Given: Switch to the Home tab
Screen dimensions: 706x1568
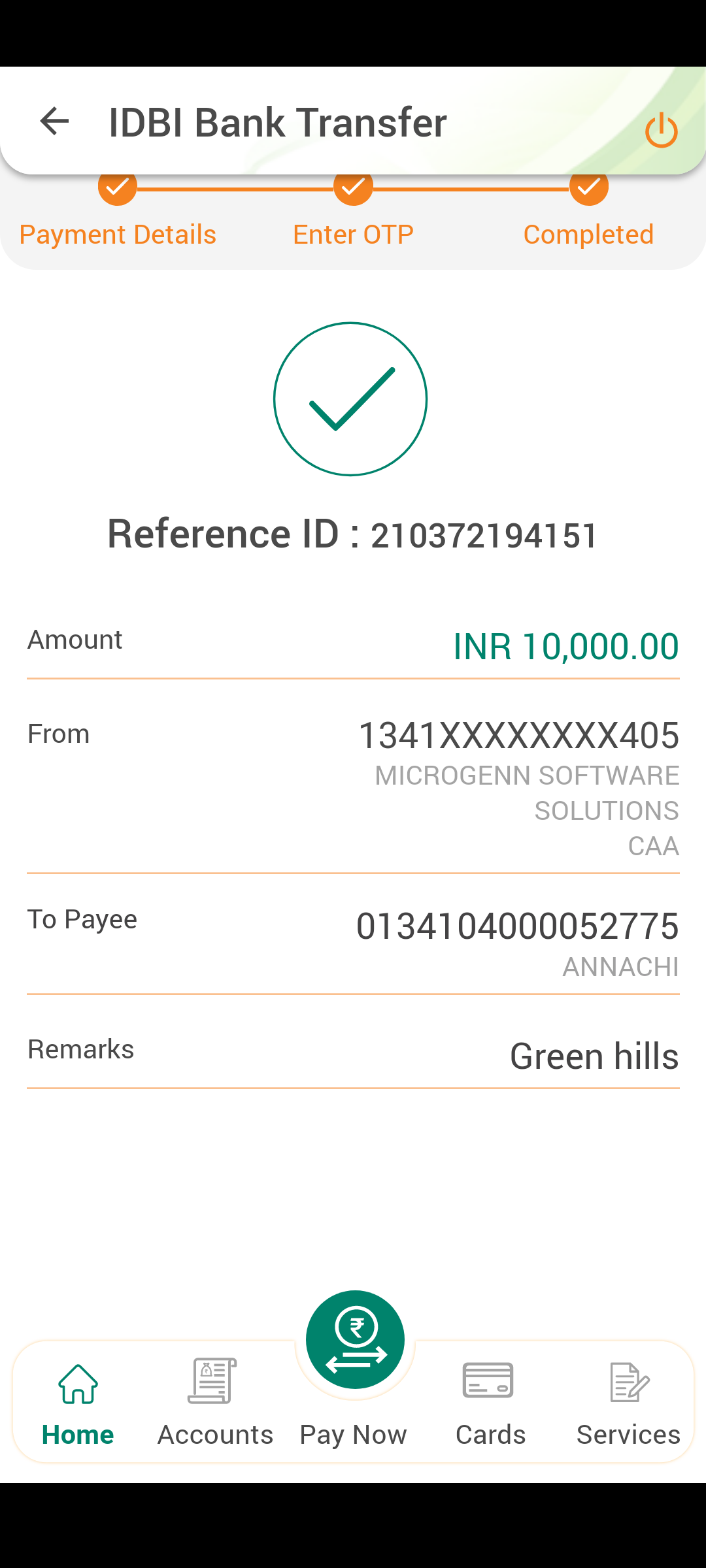Looking at the screenshot, I should pos(78,1401).
